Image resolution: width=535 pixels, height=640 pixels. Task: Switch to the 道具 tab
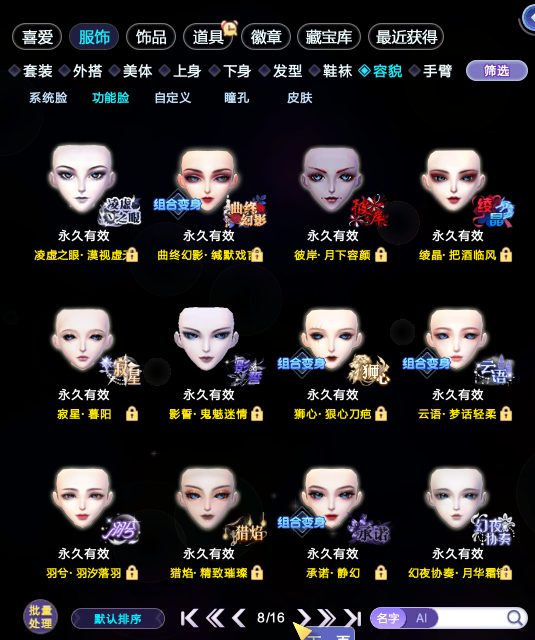(209, 37)
